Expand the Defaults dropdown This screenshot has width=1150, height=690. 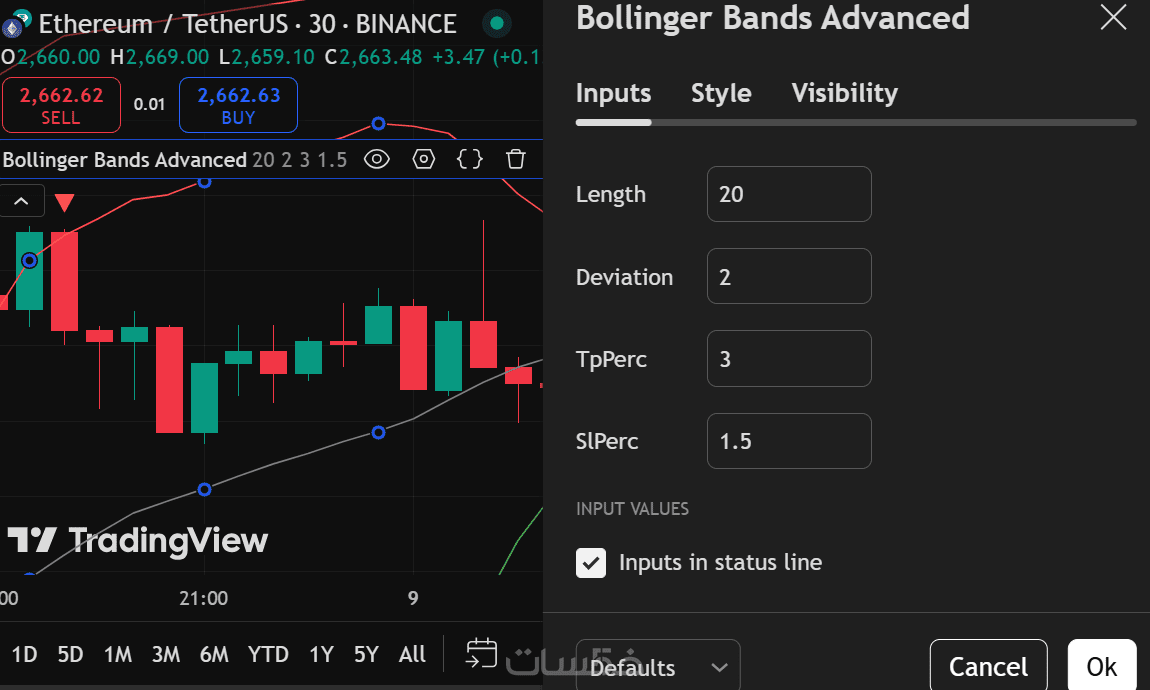pyautogui.click(x=658, y=667)
